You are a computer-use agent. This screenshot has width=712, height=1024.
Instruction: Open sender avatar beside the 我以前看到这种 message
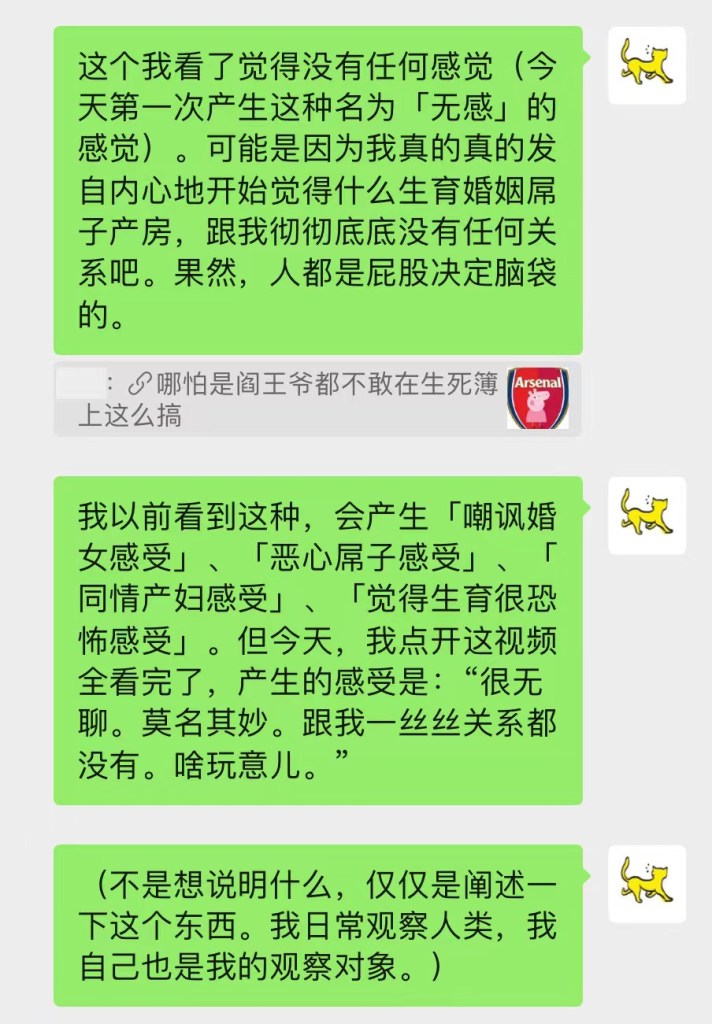pos(647,515)
